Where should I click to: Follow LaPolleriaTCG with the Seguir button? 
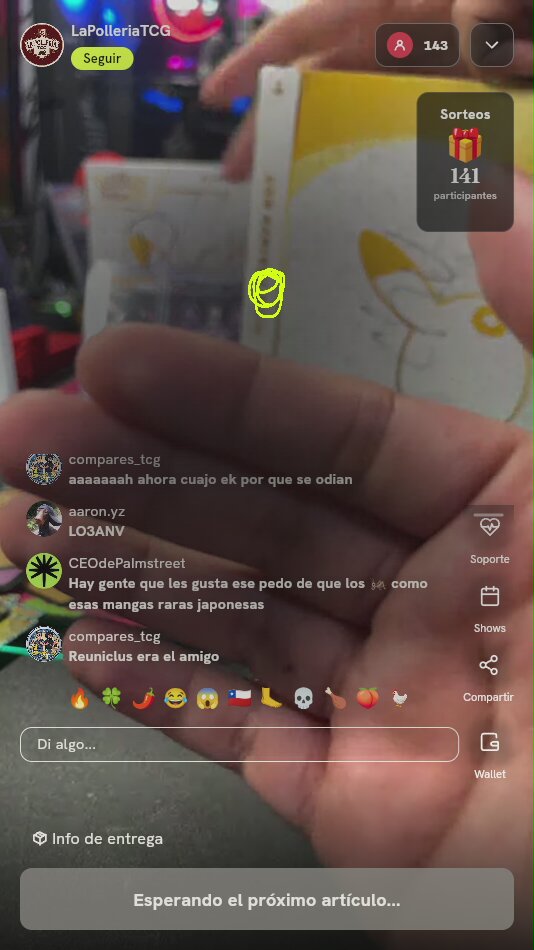pyautogui.click(x=102, y=59)
